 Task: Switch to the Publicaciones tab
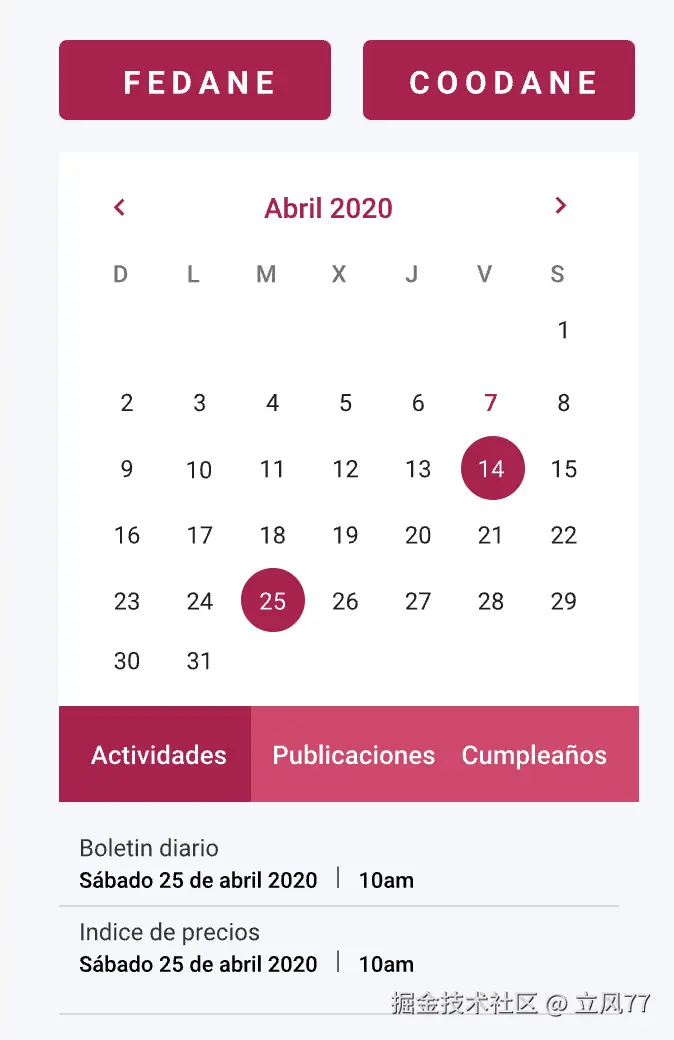coord(353,755)
